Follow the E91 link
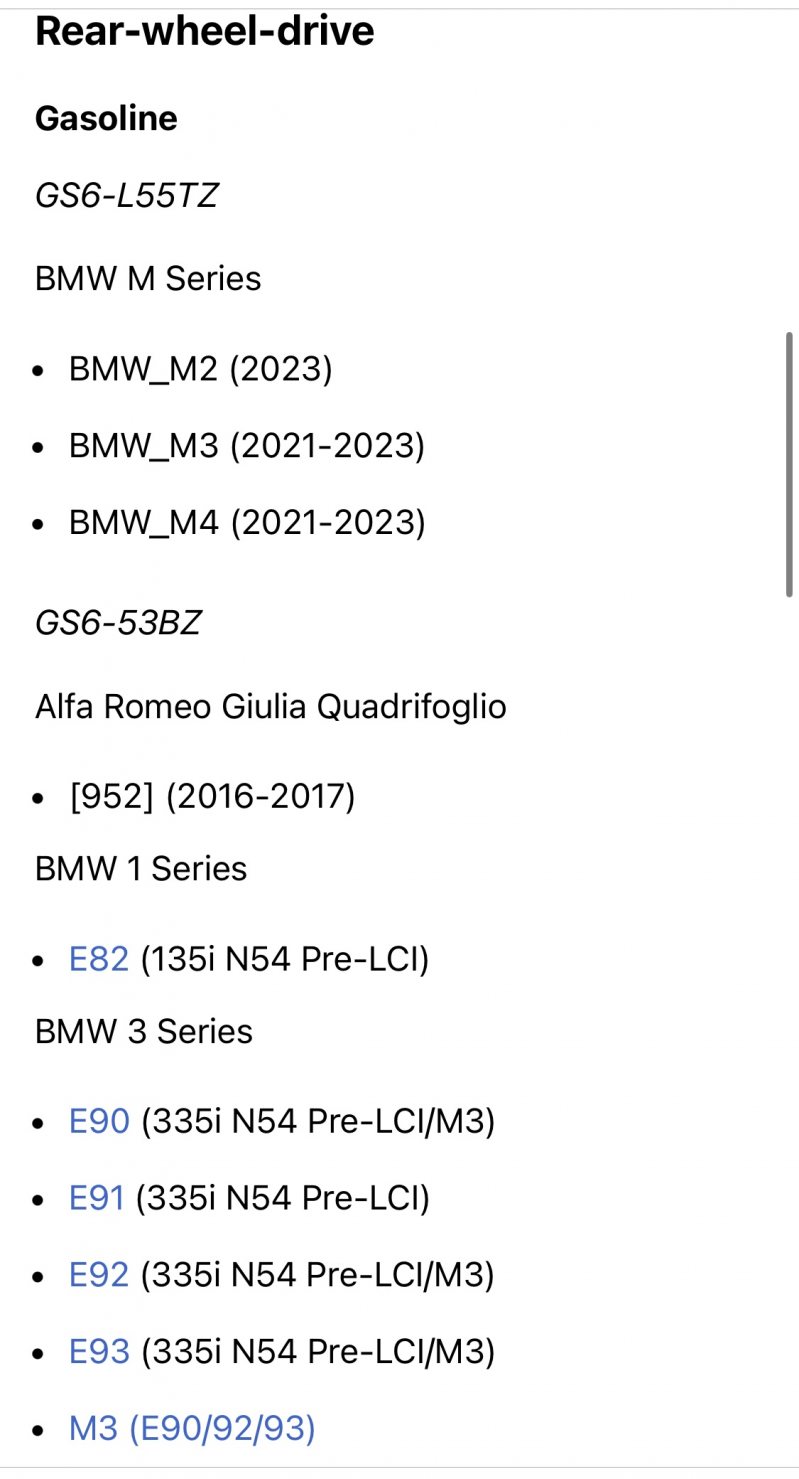The image size is (799, 1479). point(96,1197)
